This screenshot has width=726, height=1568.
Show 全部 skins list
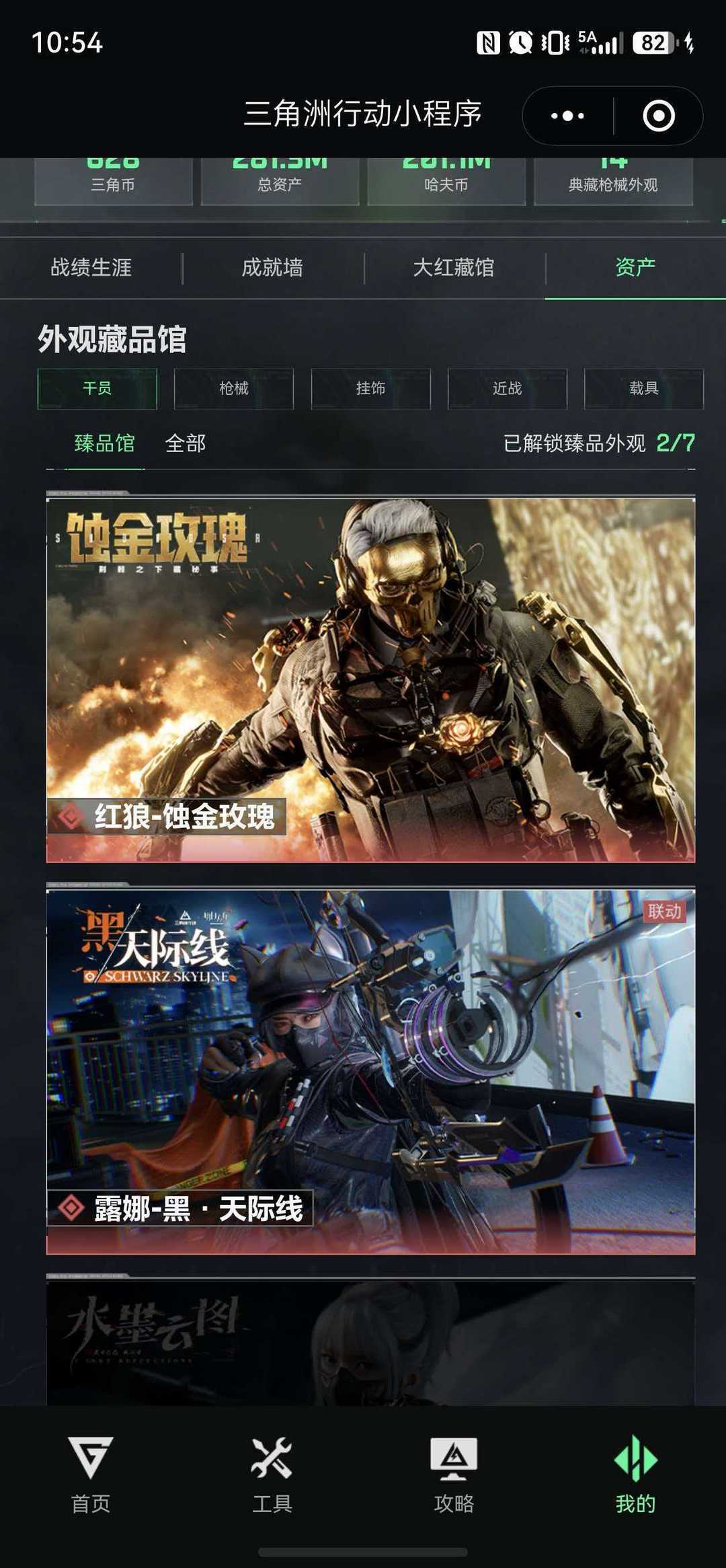pos(186,443)
